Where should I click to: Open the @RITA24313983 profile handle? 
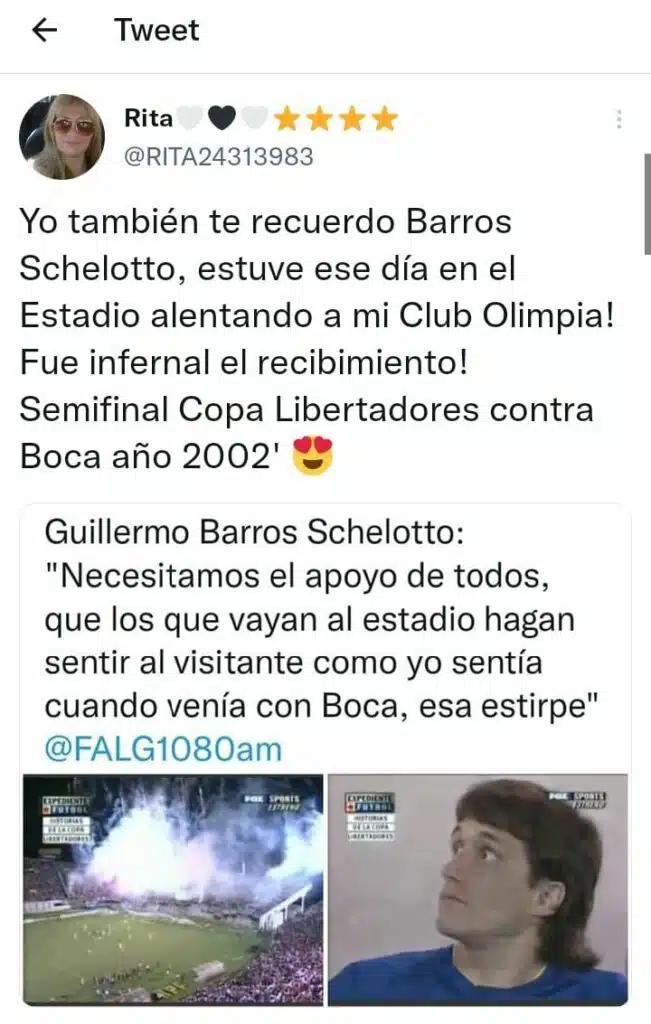(218, 157)
